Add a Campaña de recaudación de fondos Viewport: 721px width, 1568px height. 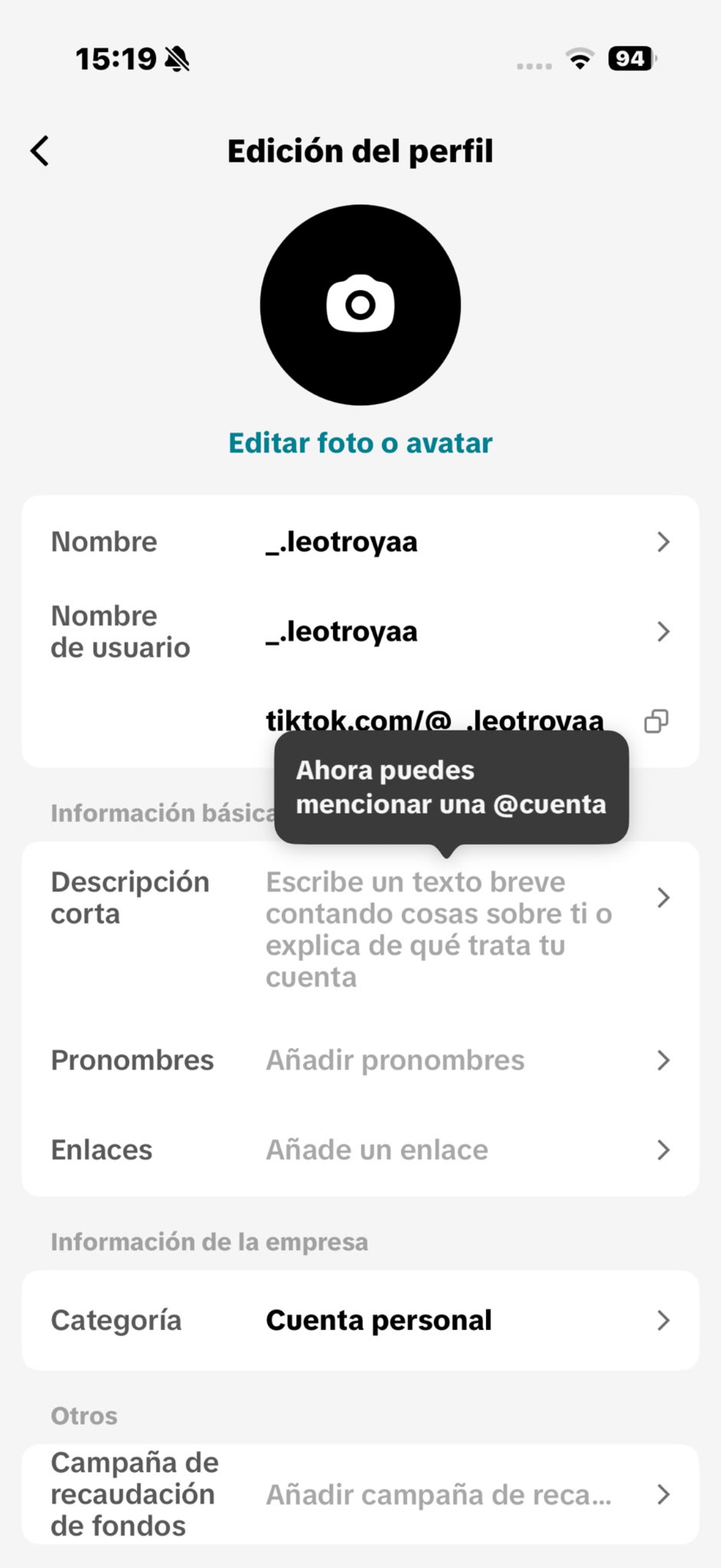[360, 1494]
